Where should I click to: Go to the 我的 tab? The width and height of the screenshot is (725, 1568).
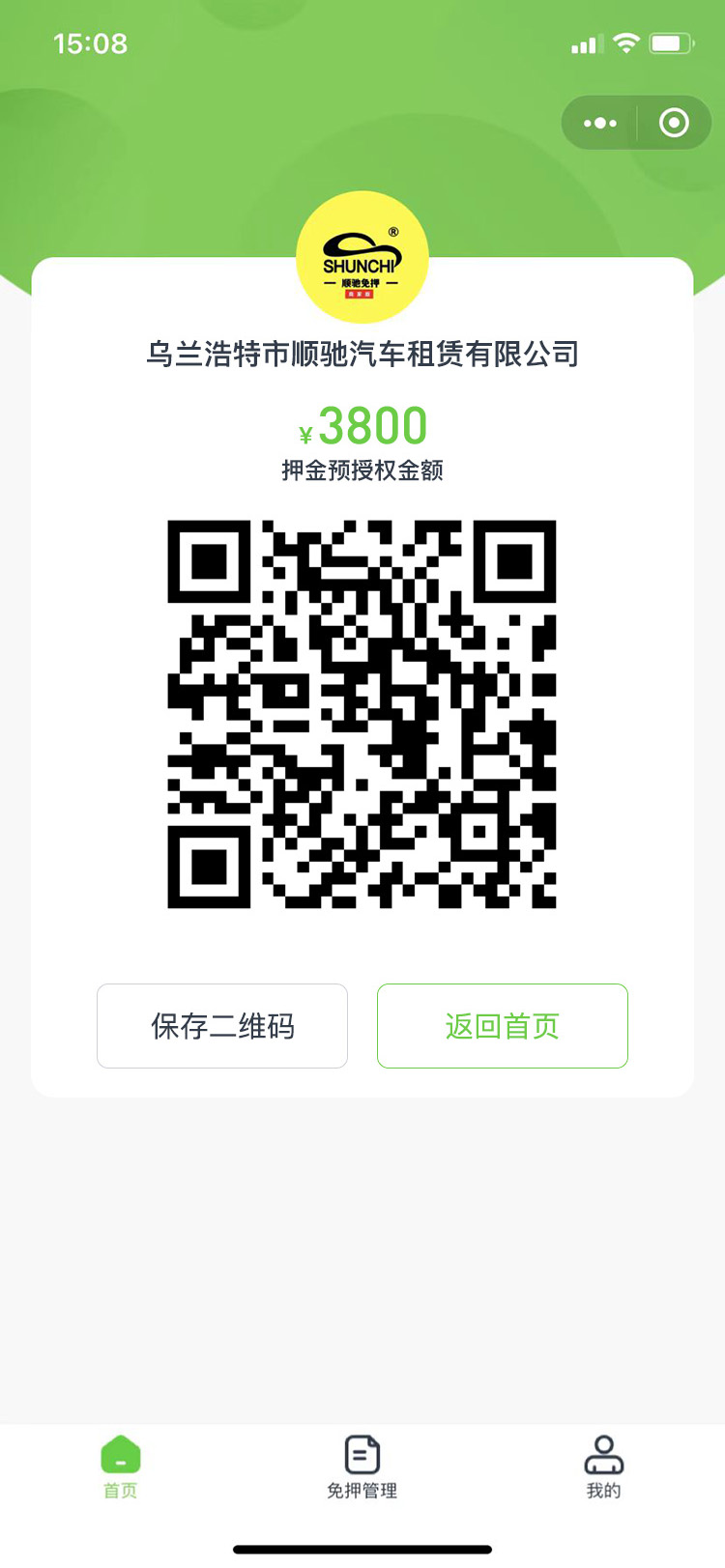[603, 1467]
